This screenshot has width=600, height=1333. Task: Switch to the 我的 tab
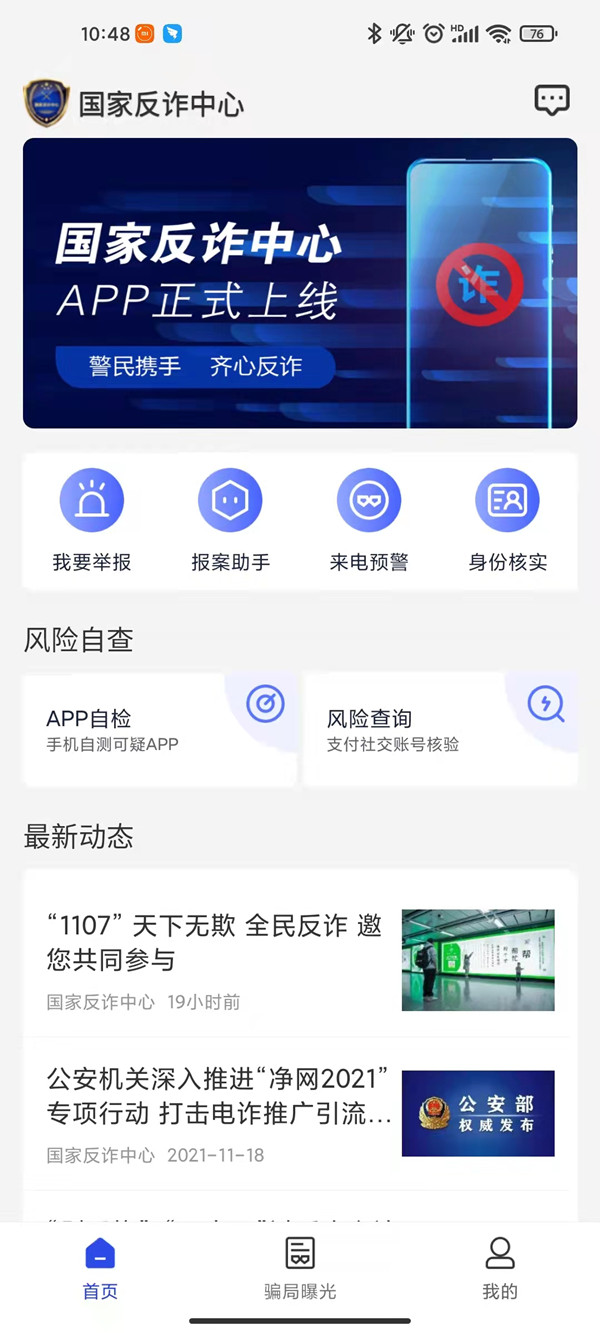click(500, 1268)
